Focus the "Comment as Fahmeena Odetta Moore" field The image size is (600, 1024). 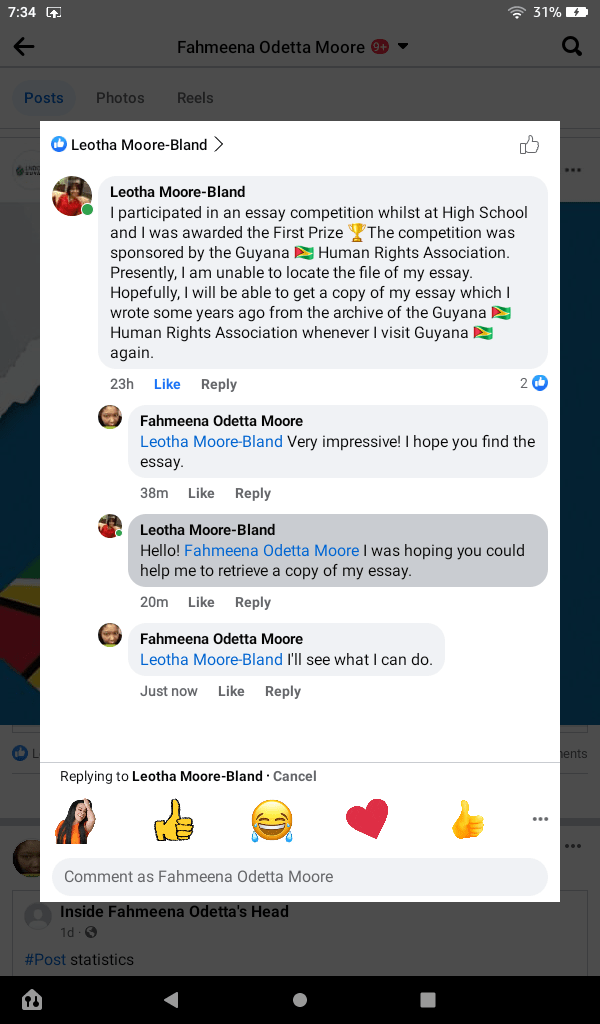[299, 877]
